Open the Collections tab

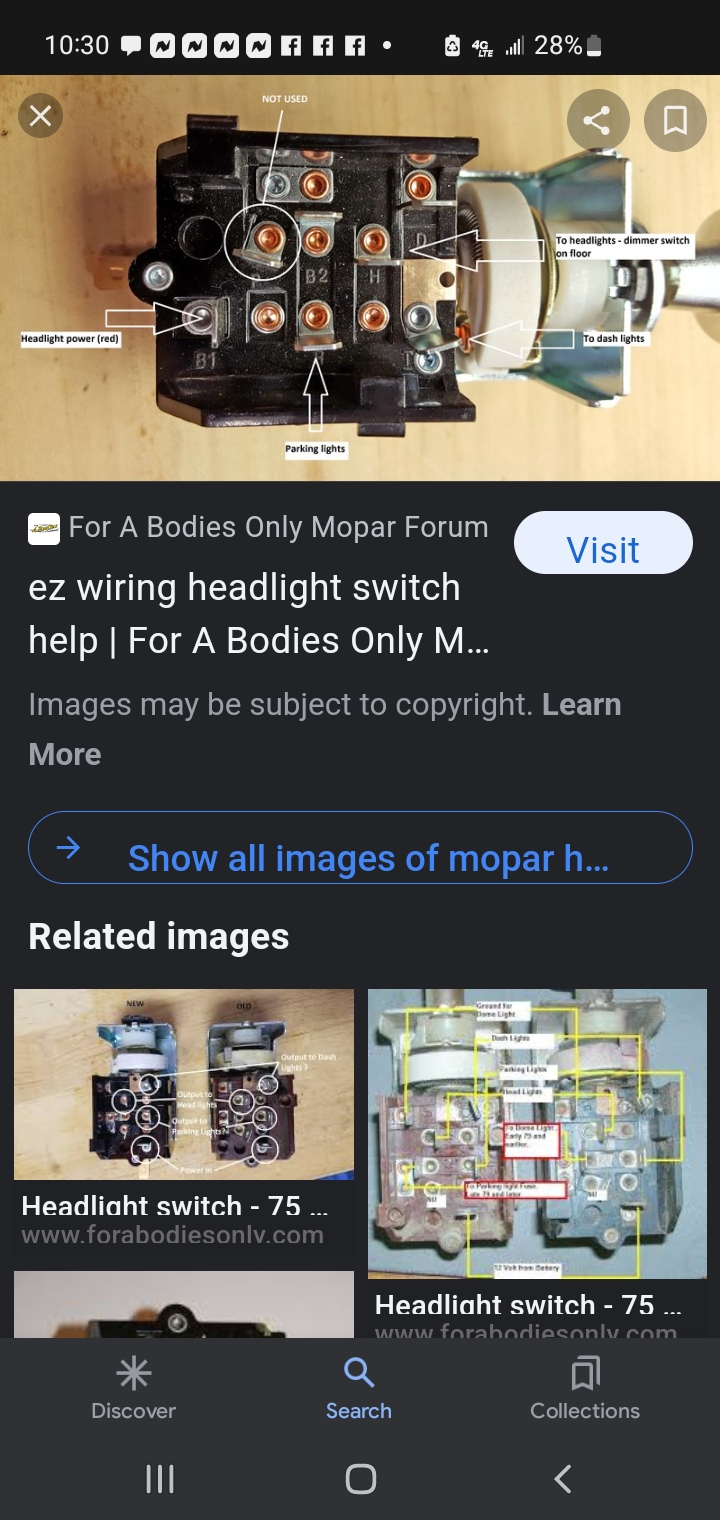(x=585, y=1388)
